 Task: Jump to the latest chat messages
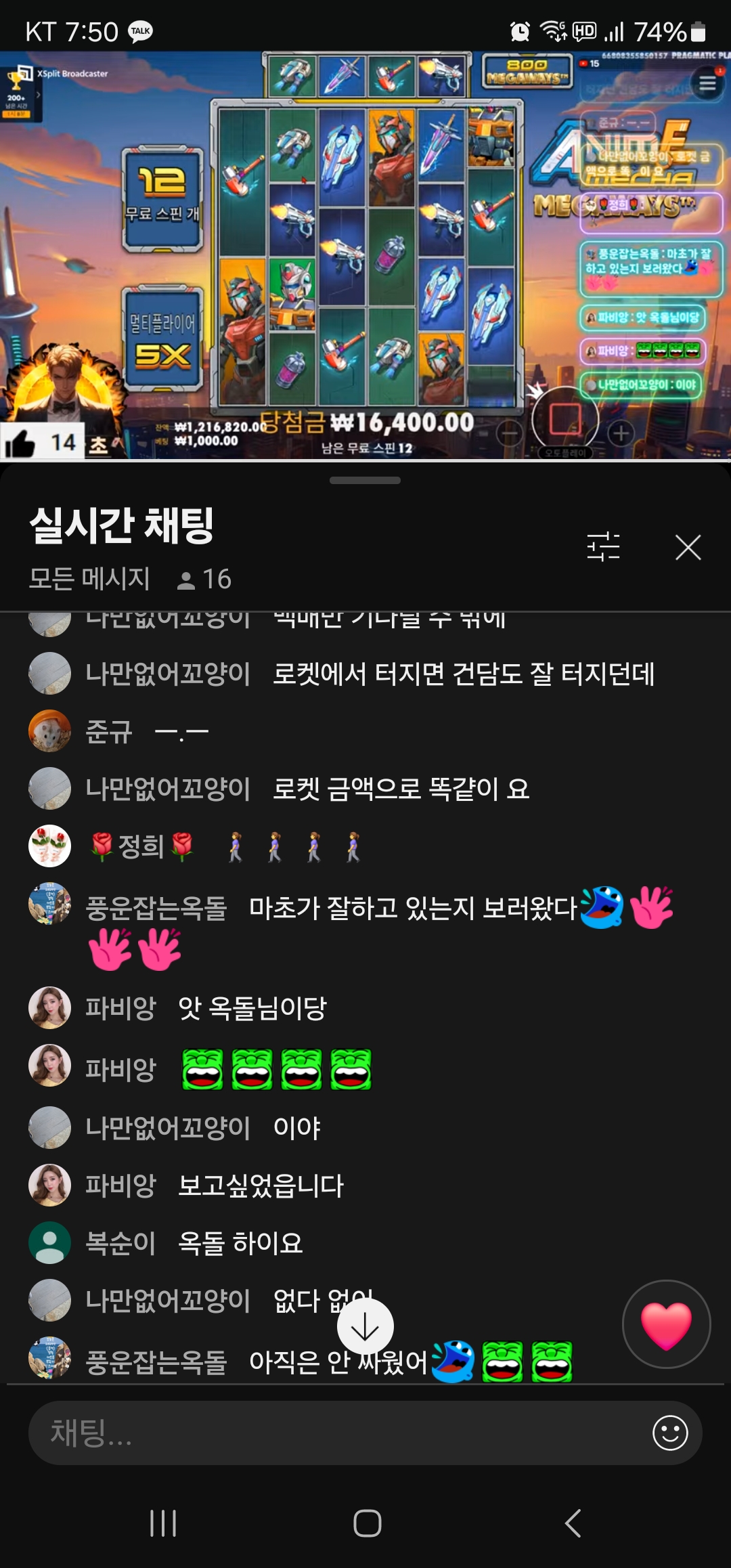[x=365, y=1327]
